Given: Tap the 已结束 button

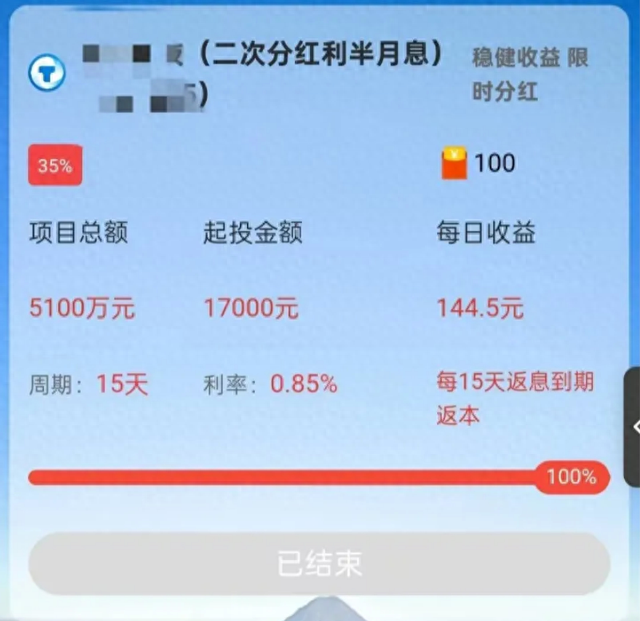Looking at the screenshot, I should click(318, 564).
